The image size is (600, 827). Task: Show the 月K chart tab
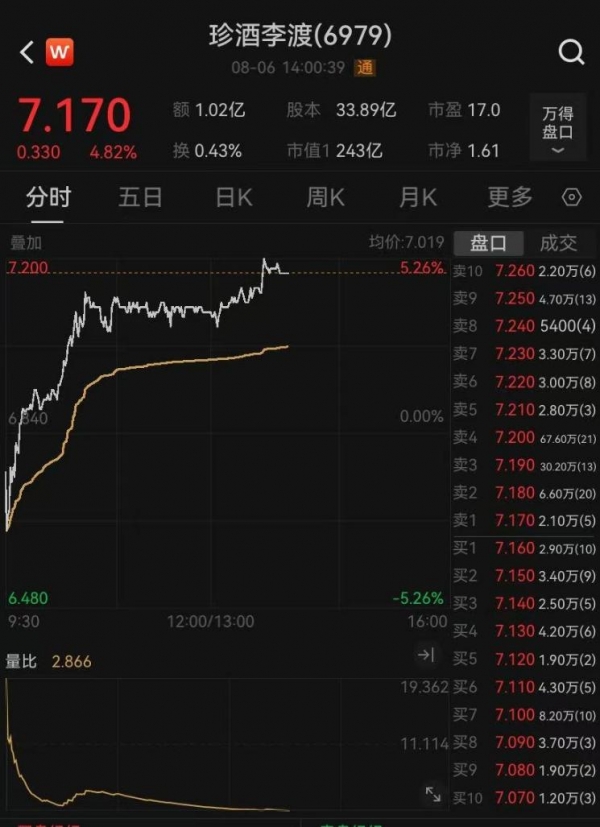click(418, 197)
